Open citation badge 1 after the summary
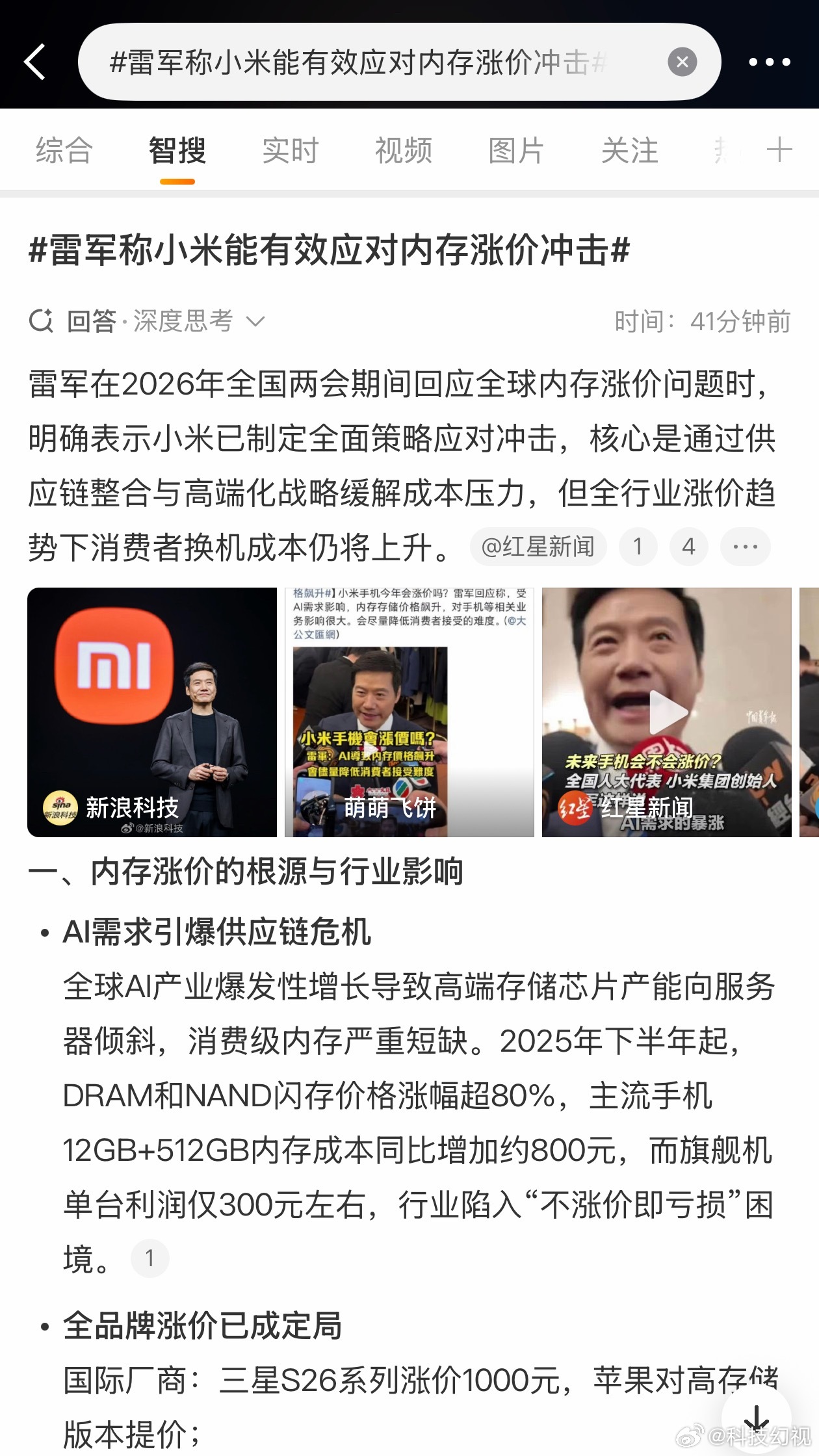 (638, 547)
